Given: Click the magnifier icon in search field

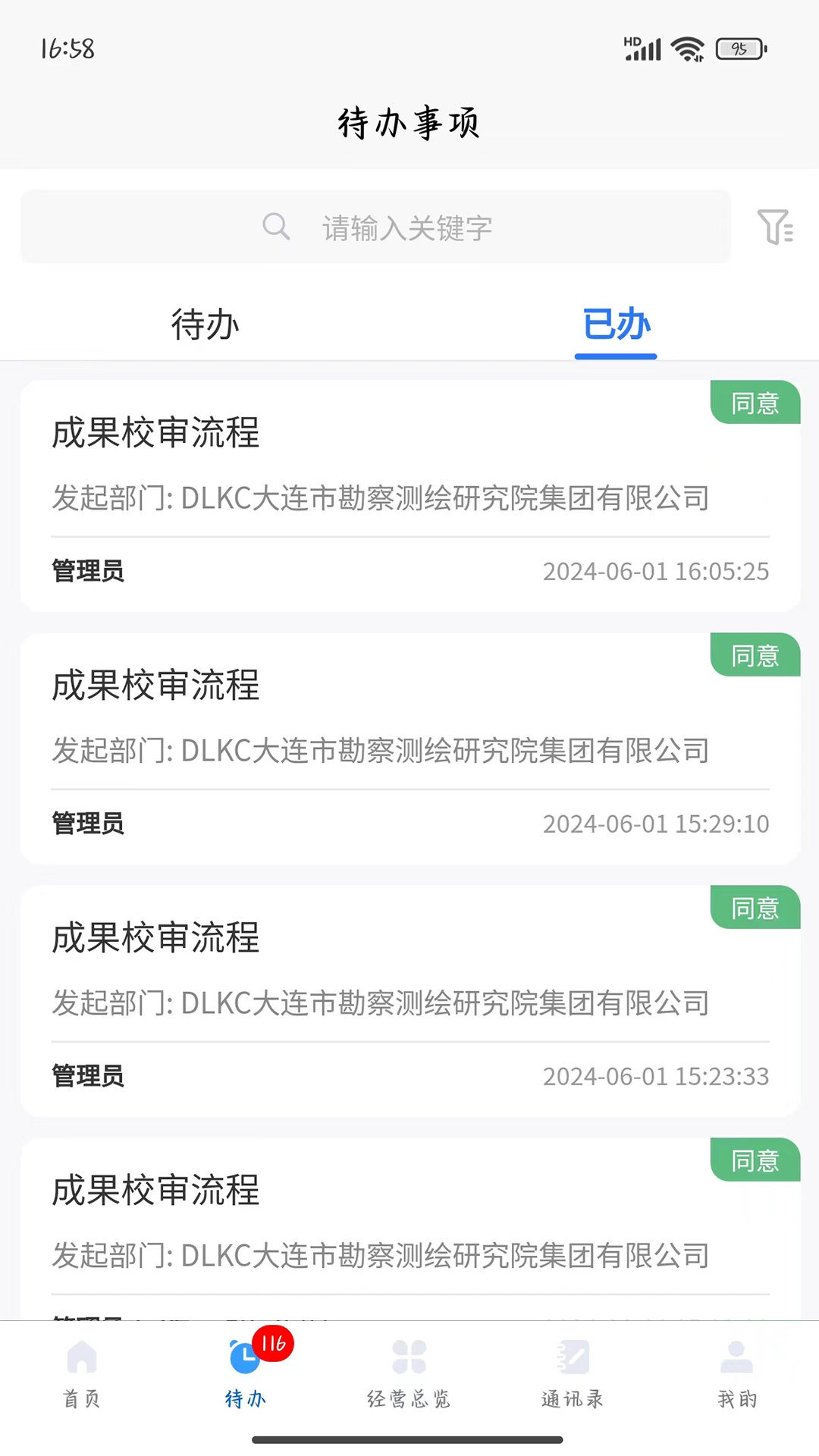Looking at the screenshot, I should point(276,227).
